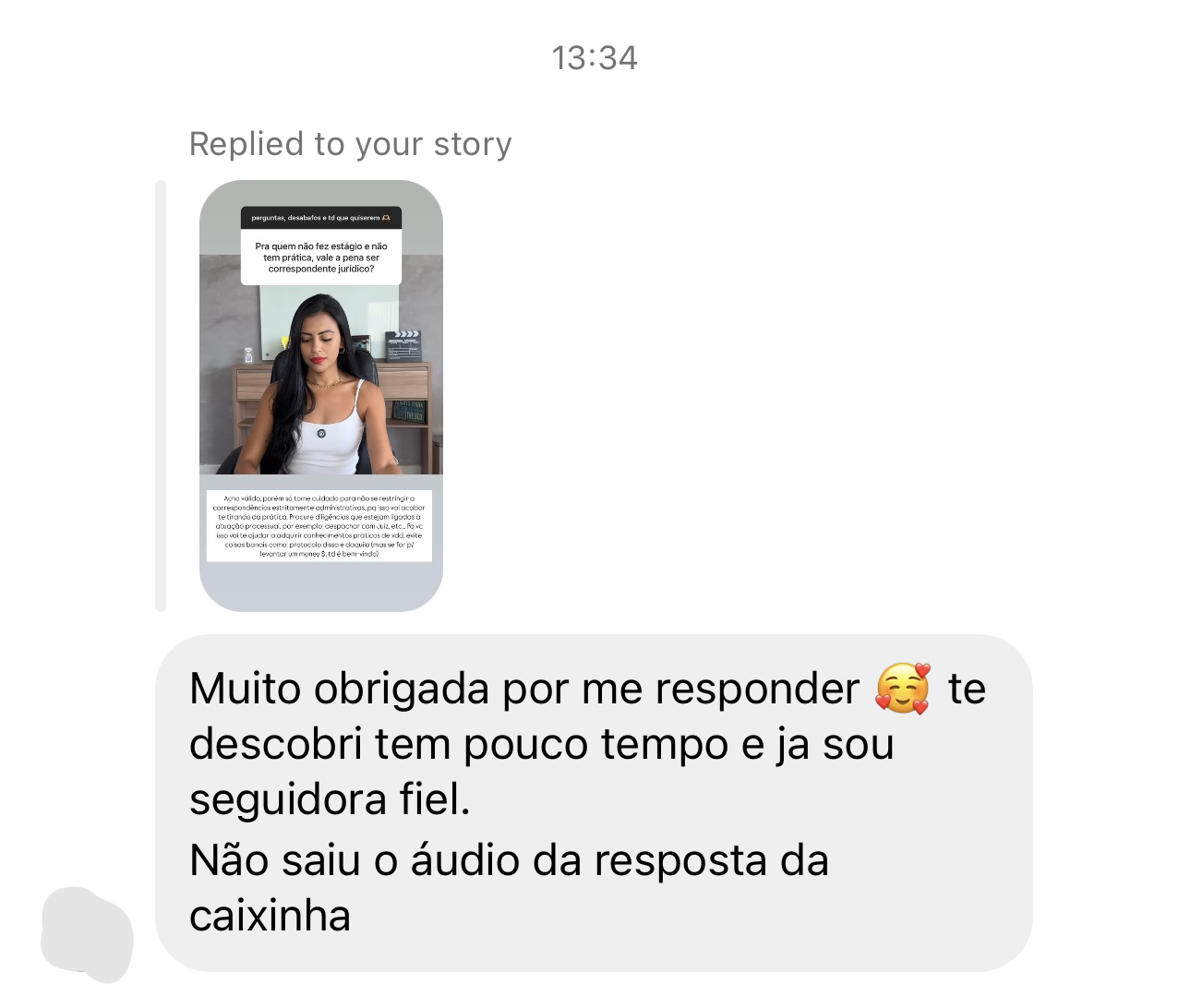Open the sender's profile picture beside the message
Viewport: 1191px width, 1008px height.
87,934
